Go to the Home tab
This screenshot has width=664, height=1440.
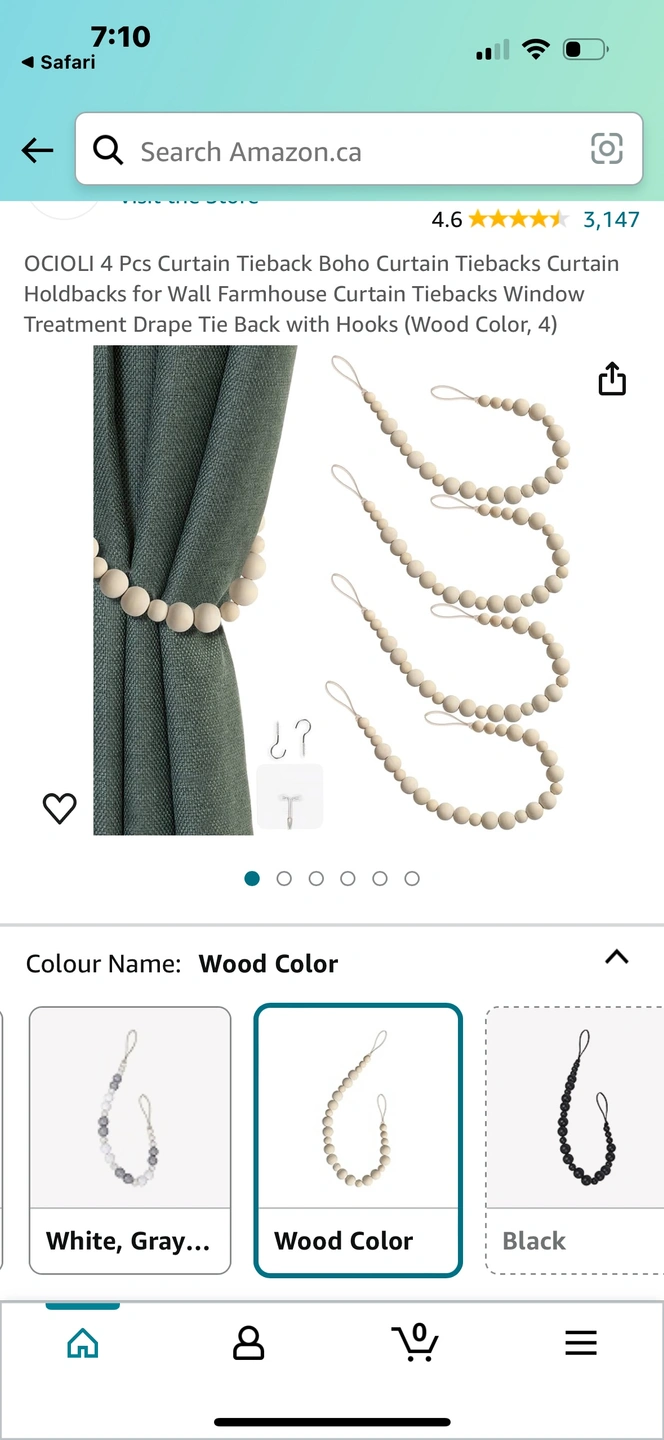[x=83, y=1343]
